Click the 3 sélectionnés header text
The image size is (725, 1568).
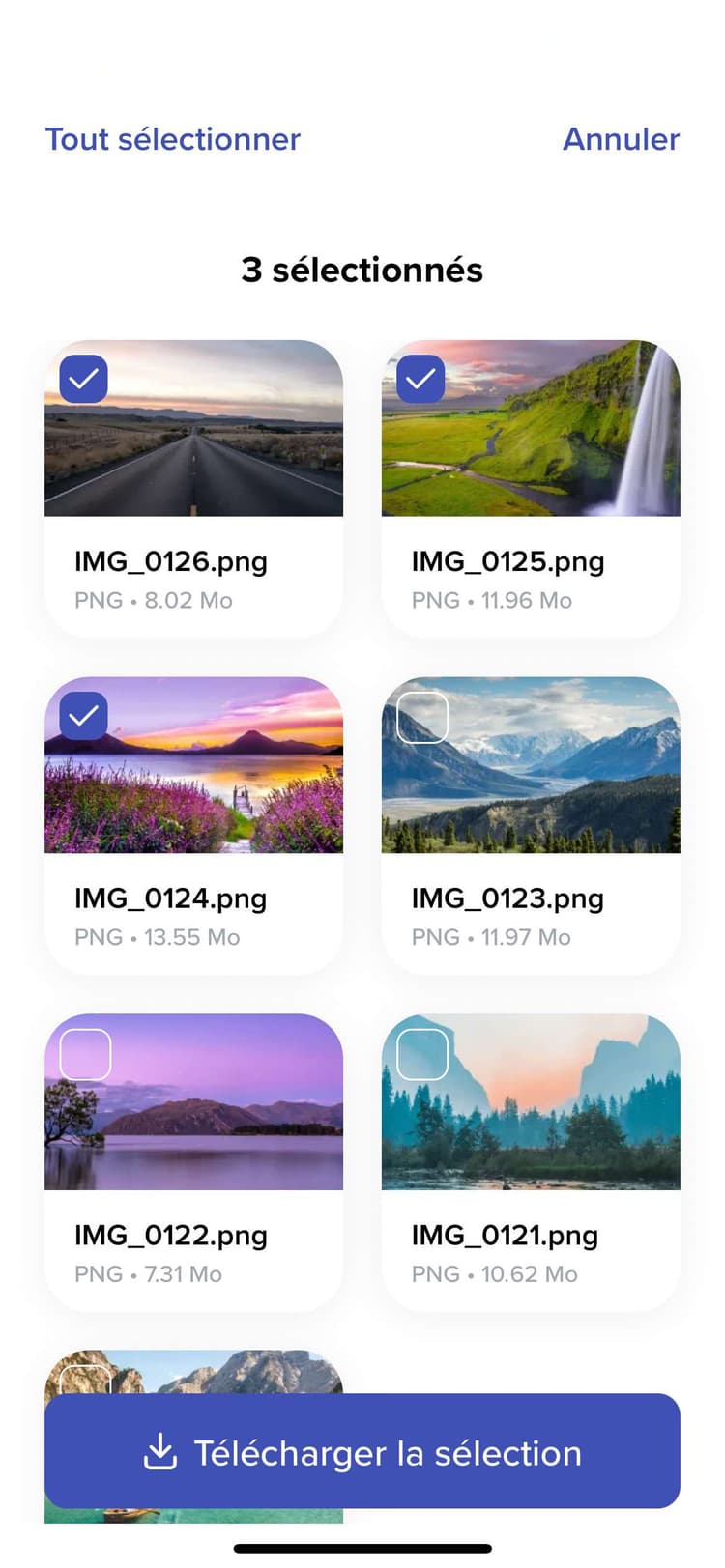[362, 270]
